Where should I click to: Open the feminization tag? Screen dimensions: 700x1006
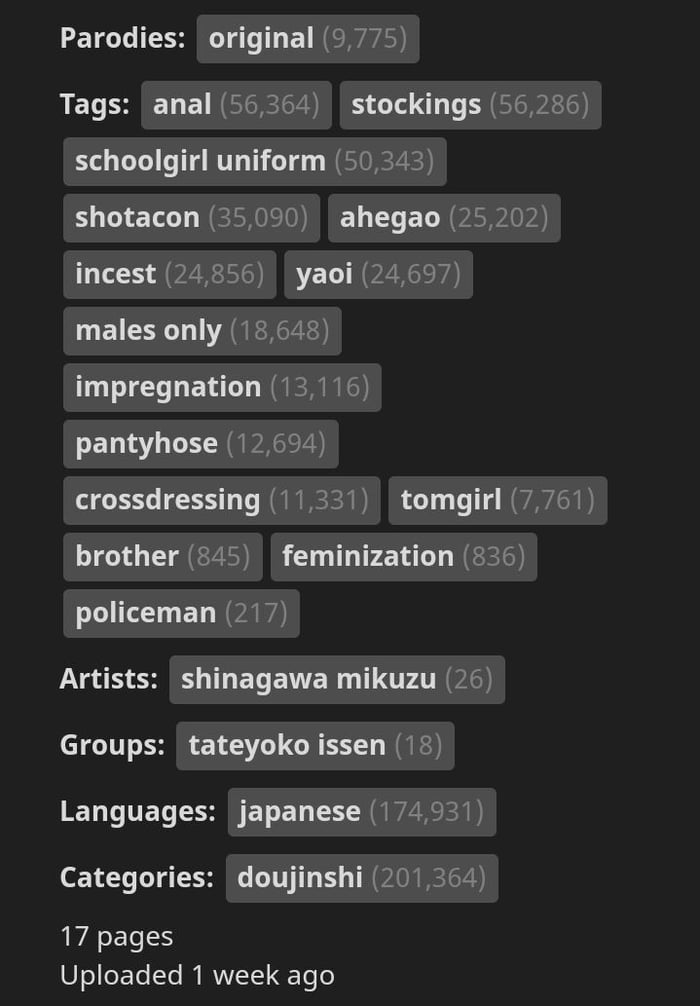pos(403,556)
